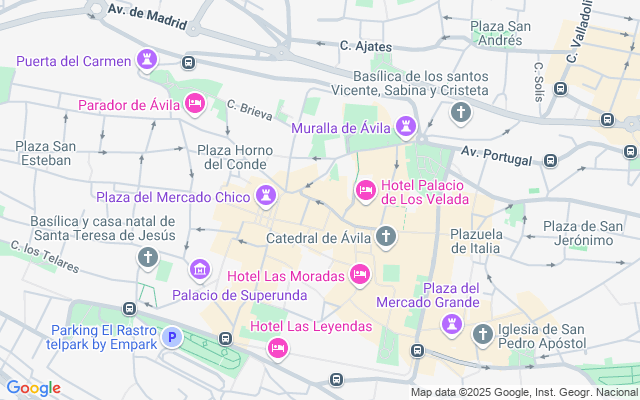Tap the Muralla de Ávila marker
The width and height of the screenshot is (640, 400).
(x=405, y=127)
